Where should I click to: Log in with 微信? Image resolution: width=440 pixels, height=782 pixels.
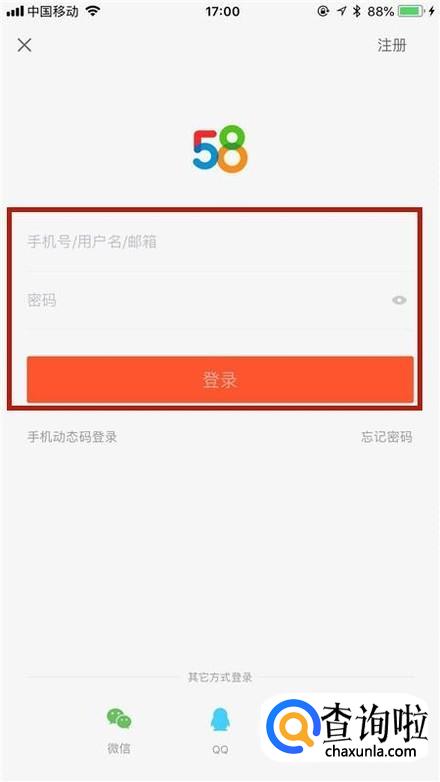pyautogui.click(x=119, y=729)
